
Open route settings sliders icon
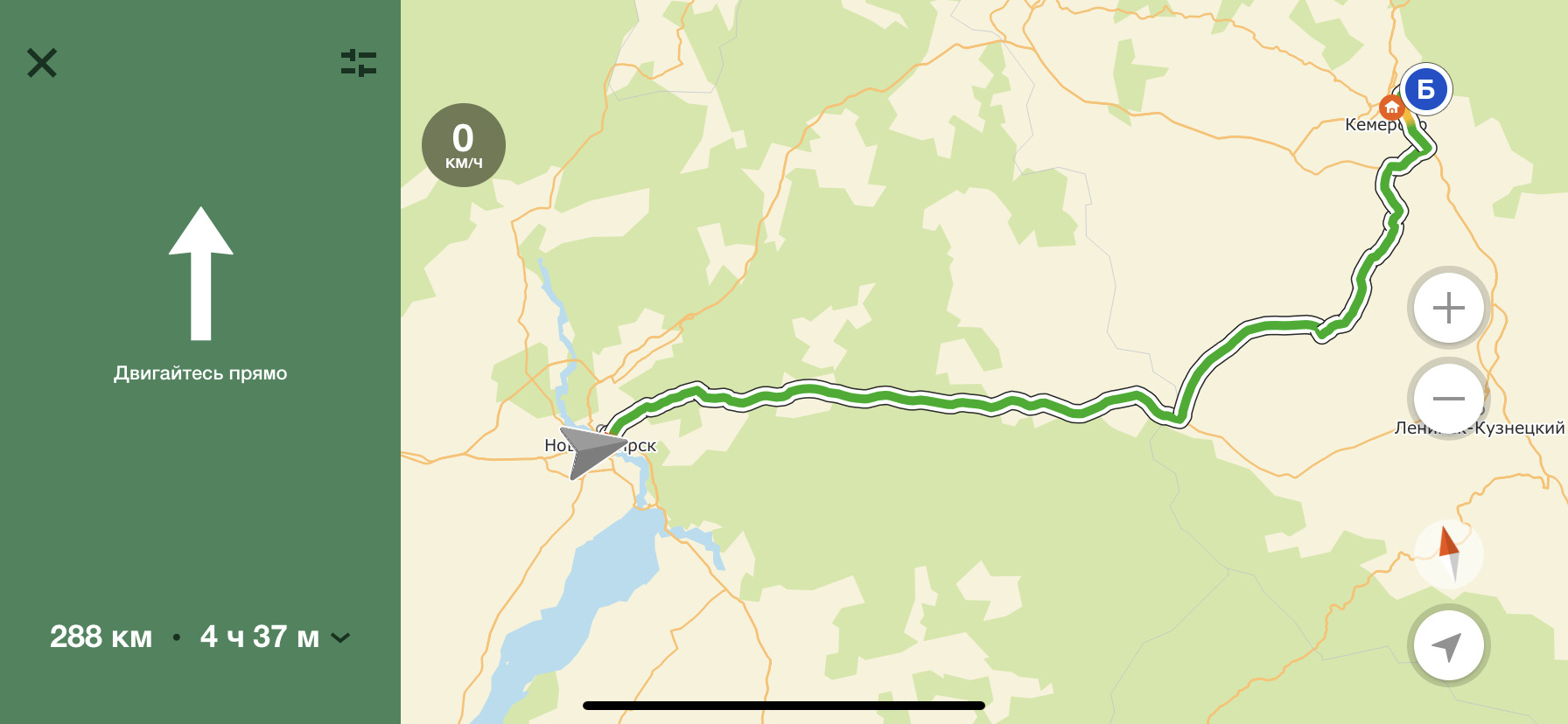click(x=359, y=63)
